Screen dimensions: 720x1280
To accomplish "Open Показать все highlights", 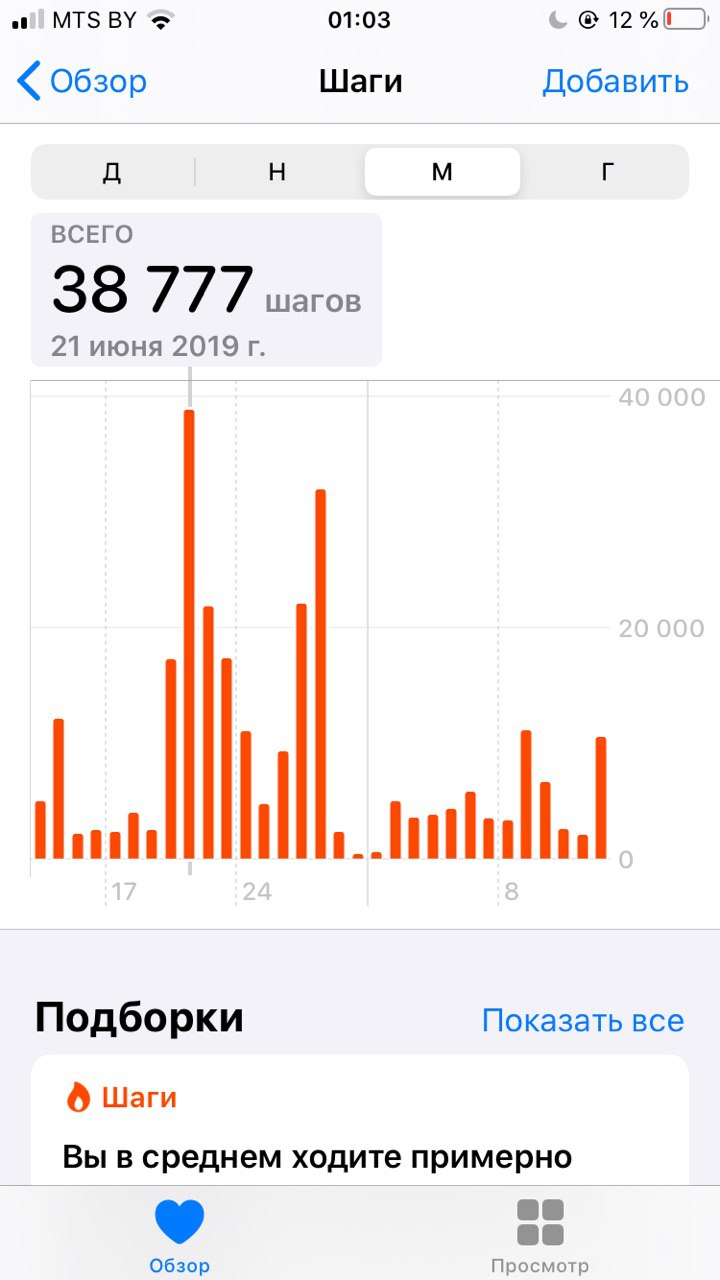I will pyautogui.click(x=583, y=1020).
